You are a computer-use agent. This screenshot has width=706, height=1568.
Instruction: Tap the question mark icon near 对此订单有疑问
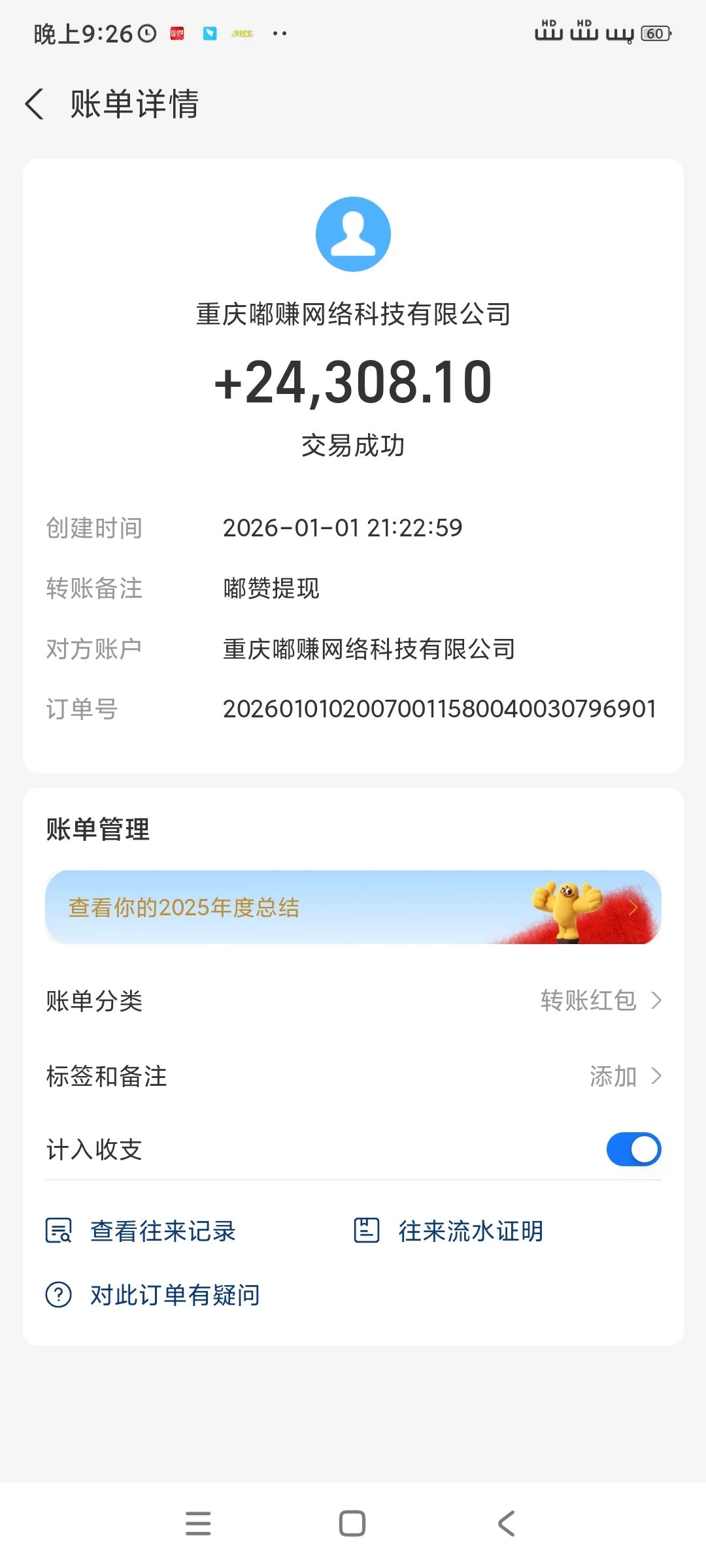(x=59, y=1294)
